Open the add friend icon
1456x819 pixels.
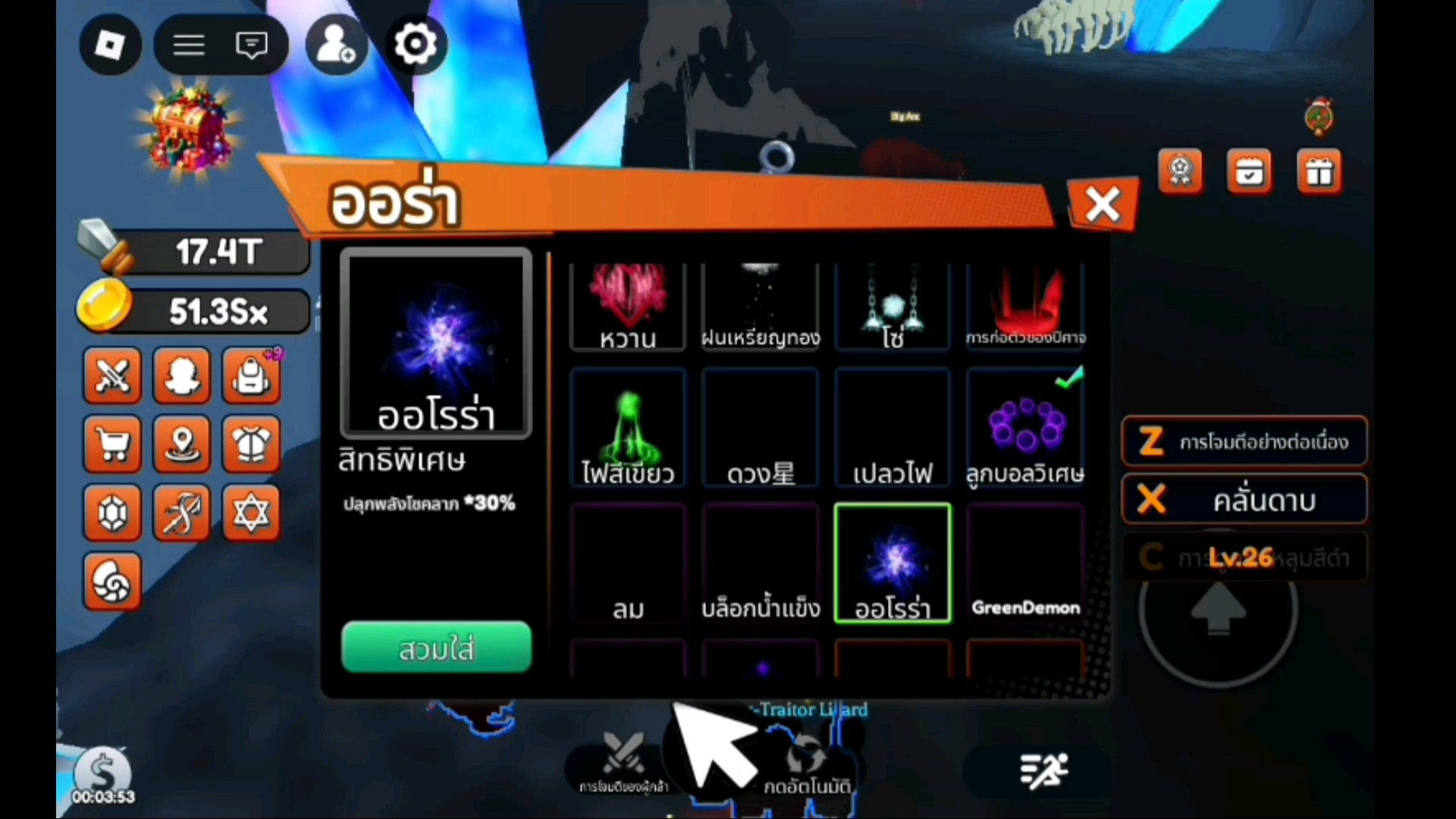[x=336, y=45]
